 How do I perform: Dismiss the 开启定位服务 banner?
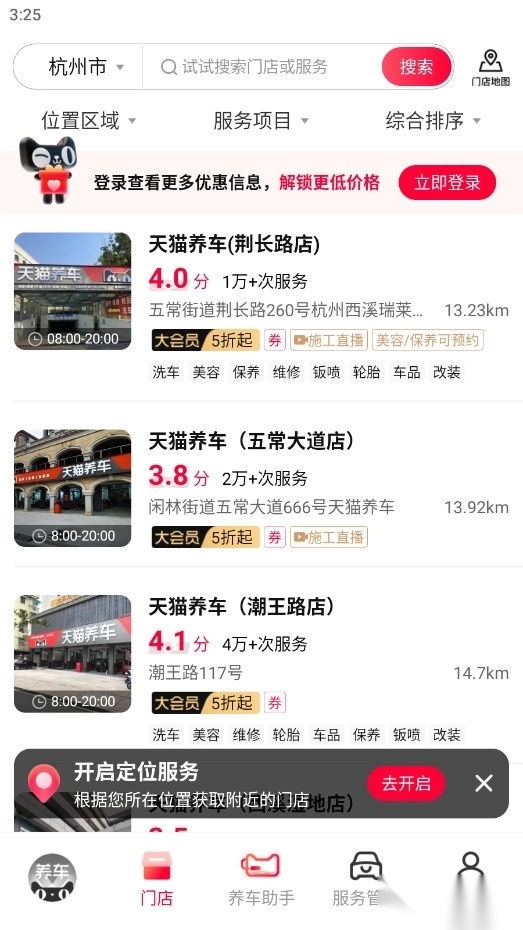click(x=484, y=784)
